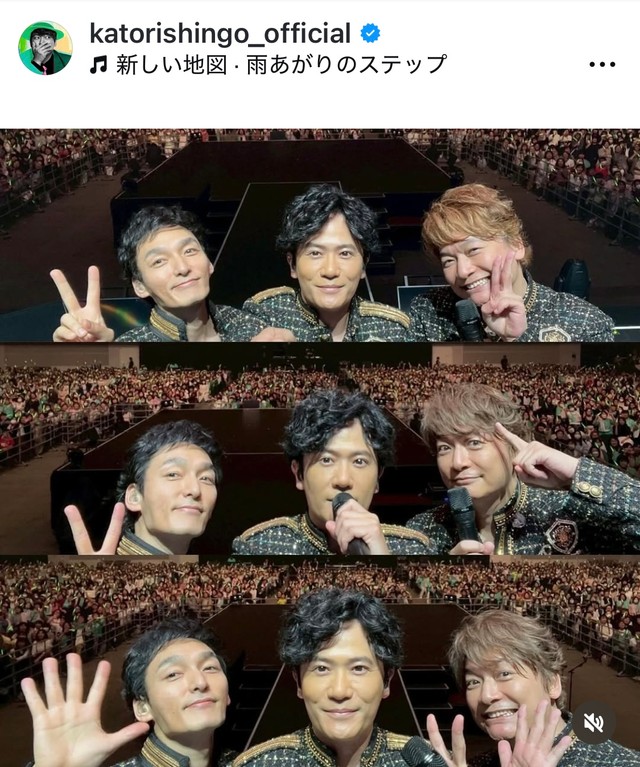
Task: Open the three-dot post options menu
Action: point(602,64)
